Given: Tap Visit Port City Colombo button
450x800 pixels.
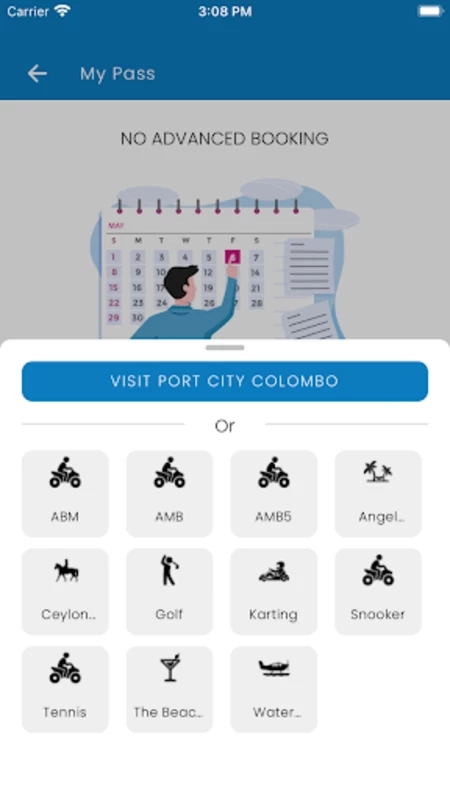Looking at the screenshot, I should pos(224,381).
